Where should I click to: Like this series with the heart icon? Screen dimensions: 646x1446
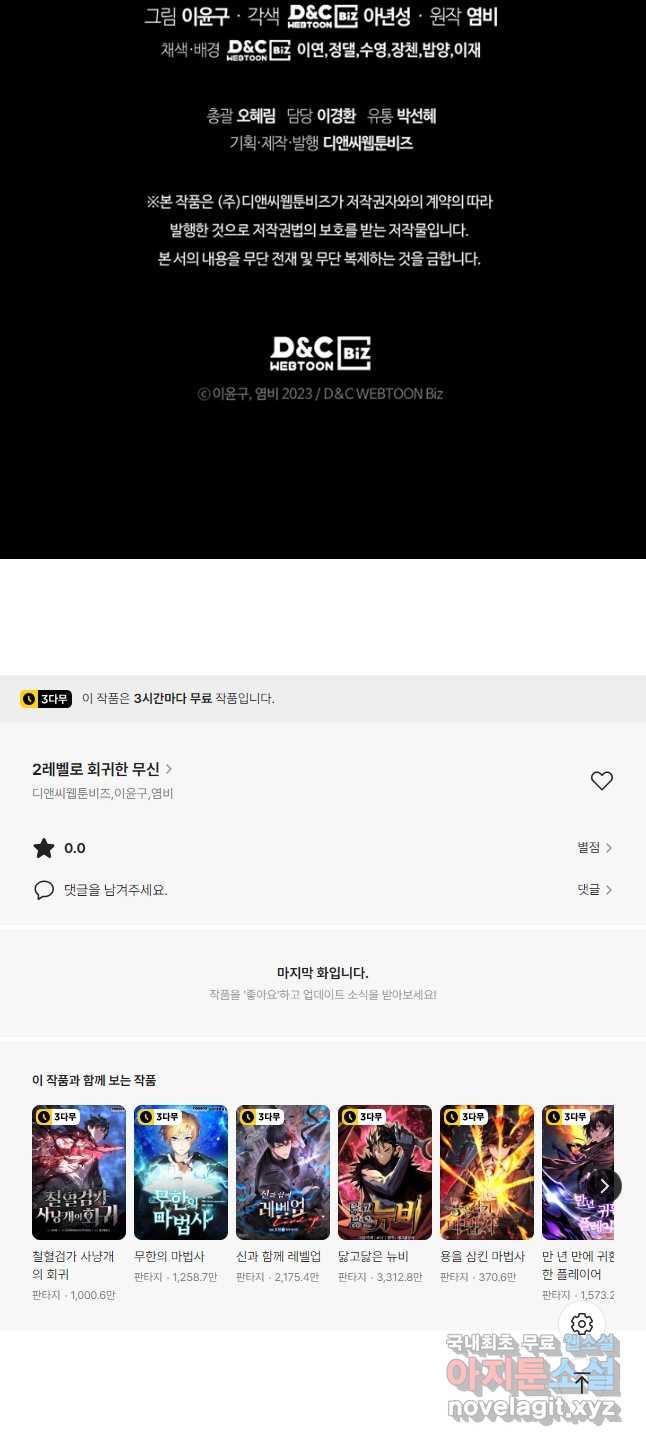[x=601, y=781]
